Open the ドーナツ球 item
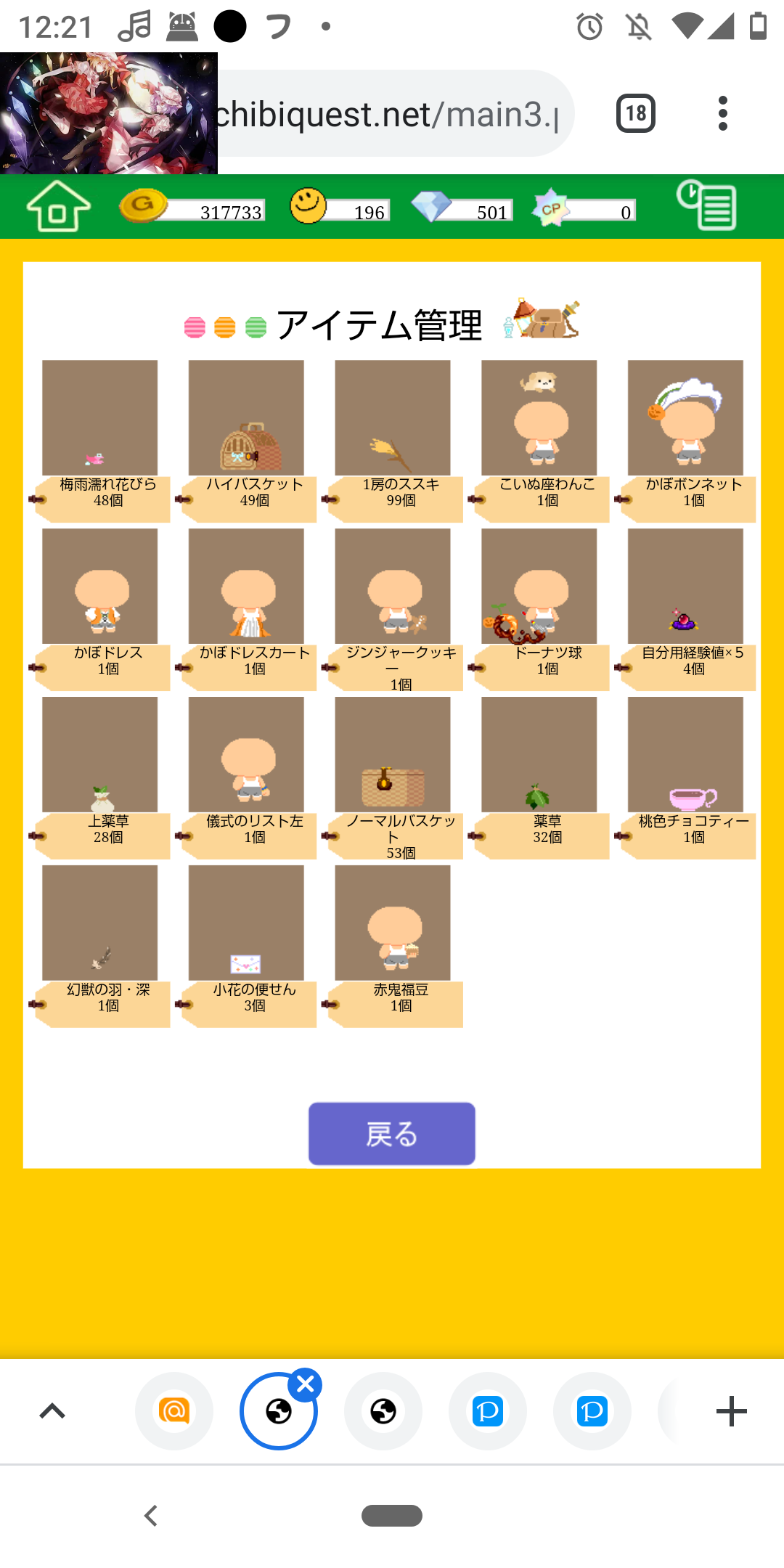The height and width of the screenshot is (1568, 784). 539,587
